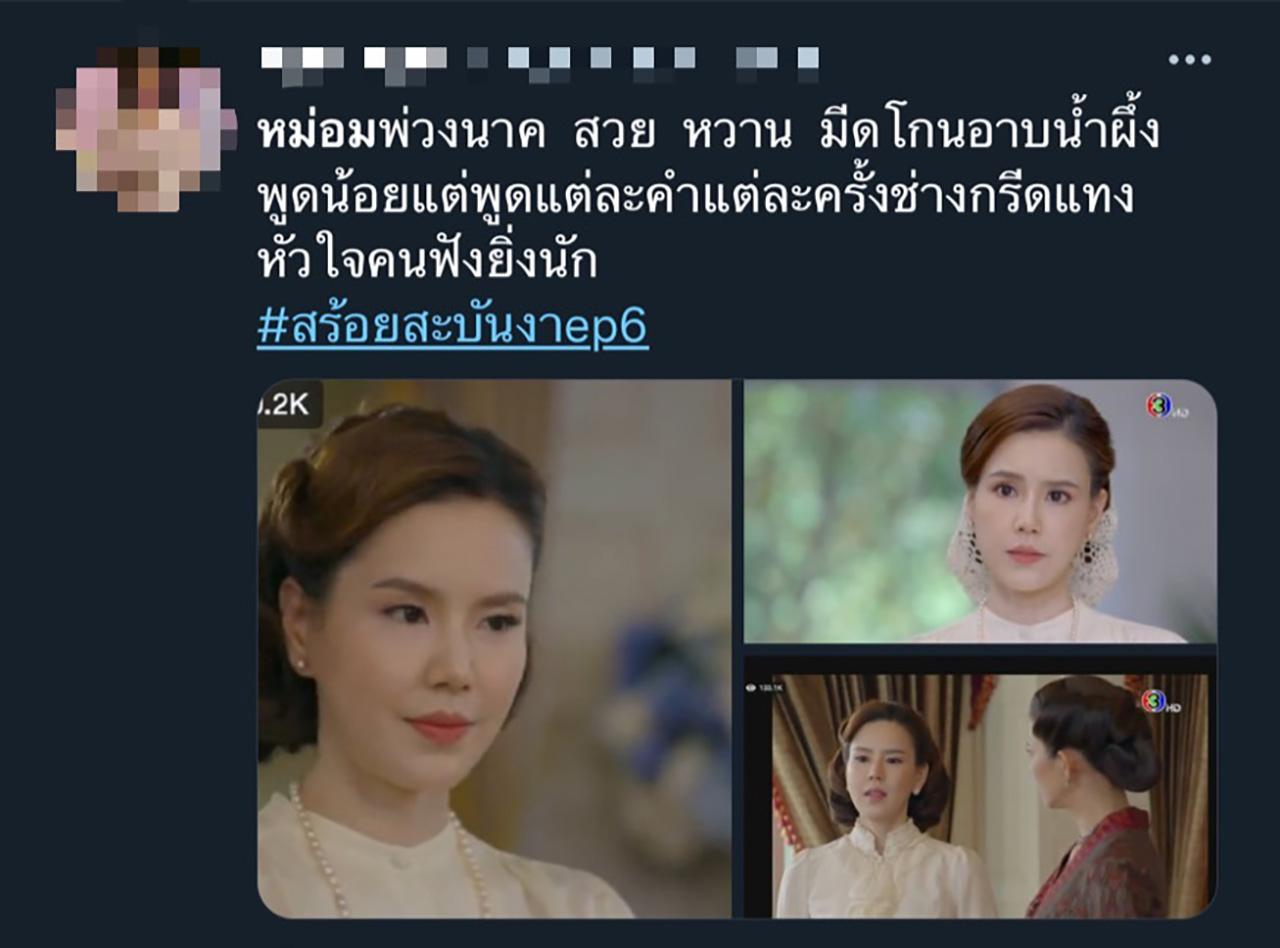Open the hashtag #สร้อยสะบันงาep6

tap(452, 329)
